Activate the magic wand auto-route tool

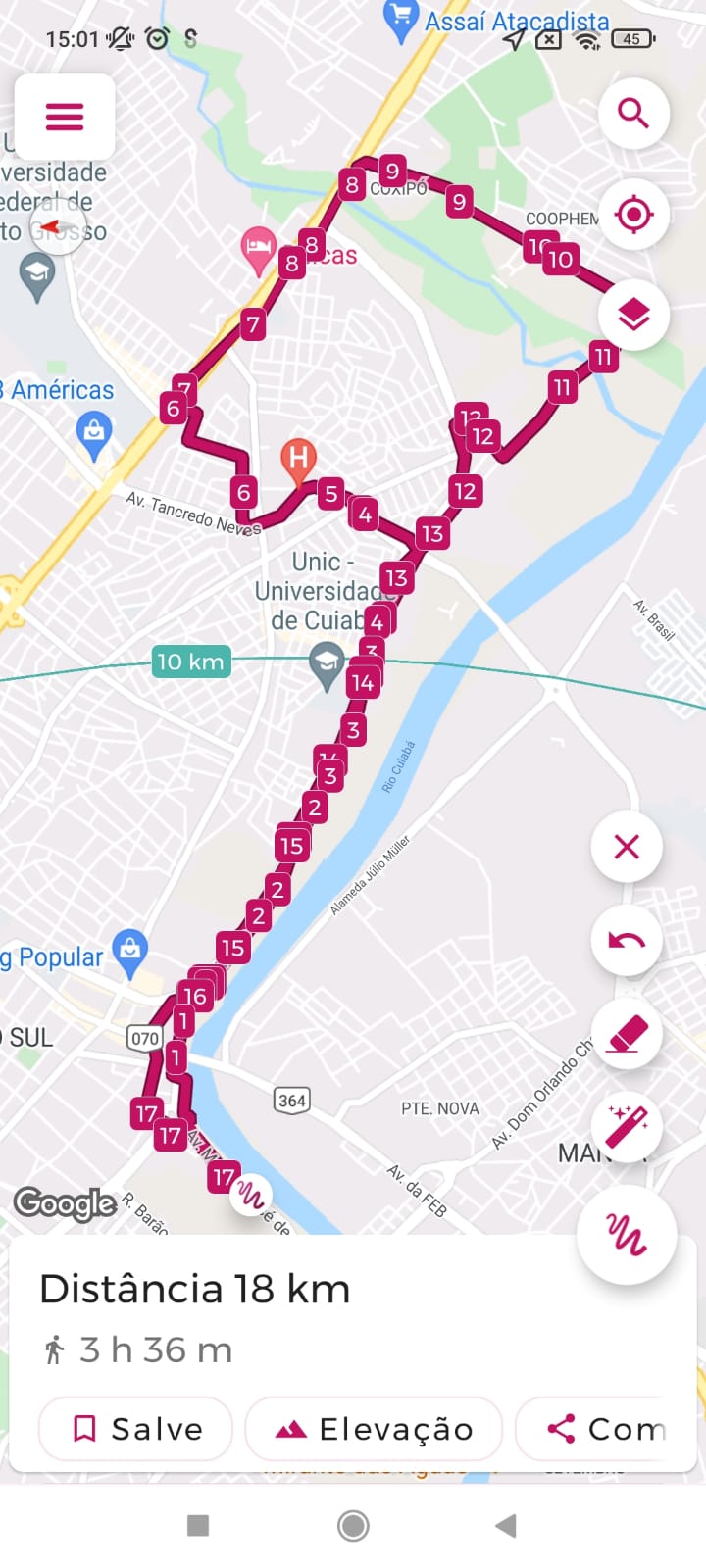pos(627,1127)
